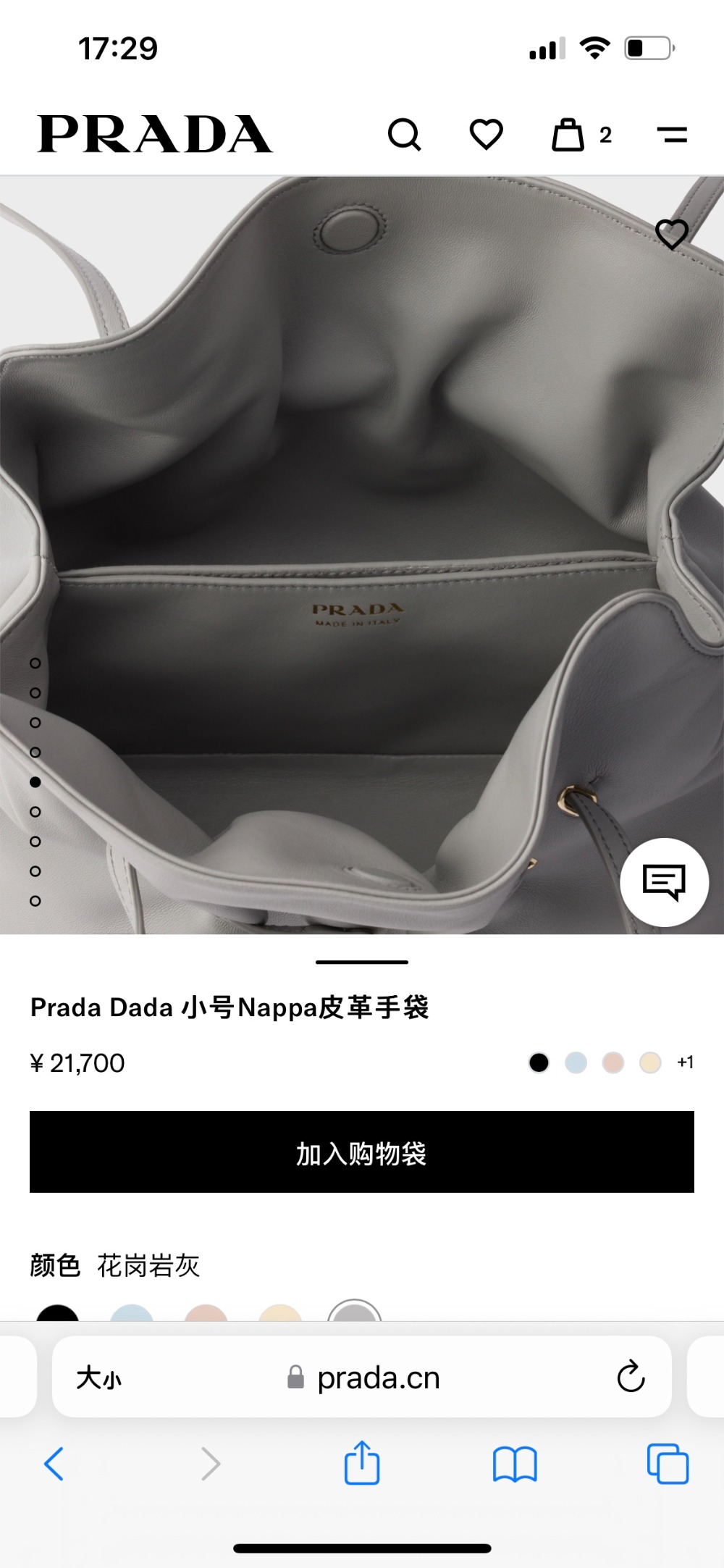Open the Prada site search
724x1568 pixels.
pyautogui.click(x=404, y=135)
